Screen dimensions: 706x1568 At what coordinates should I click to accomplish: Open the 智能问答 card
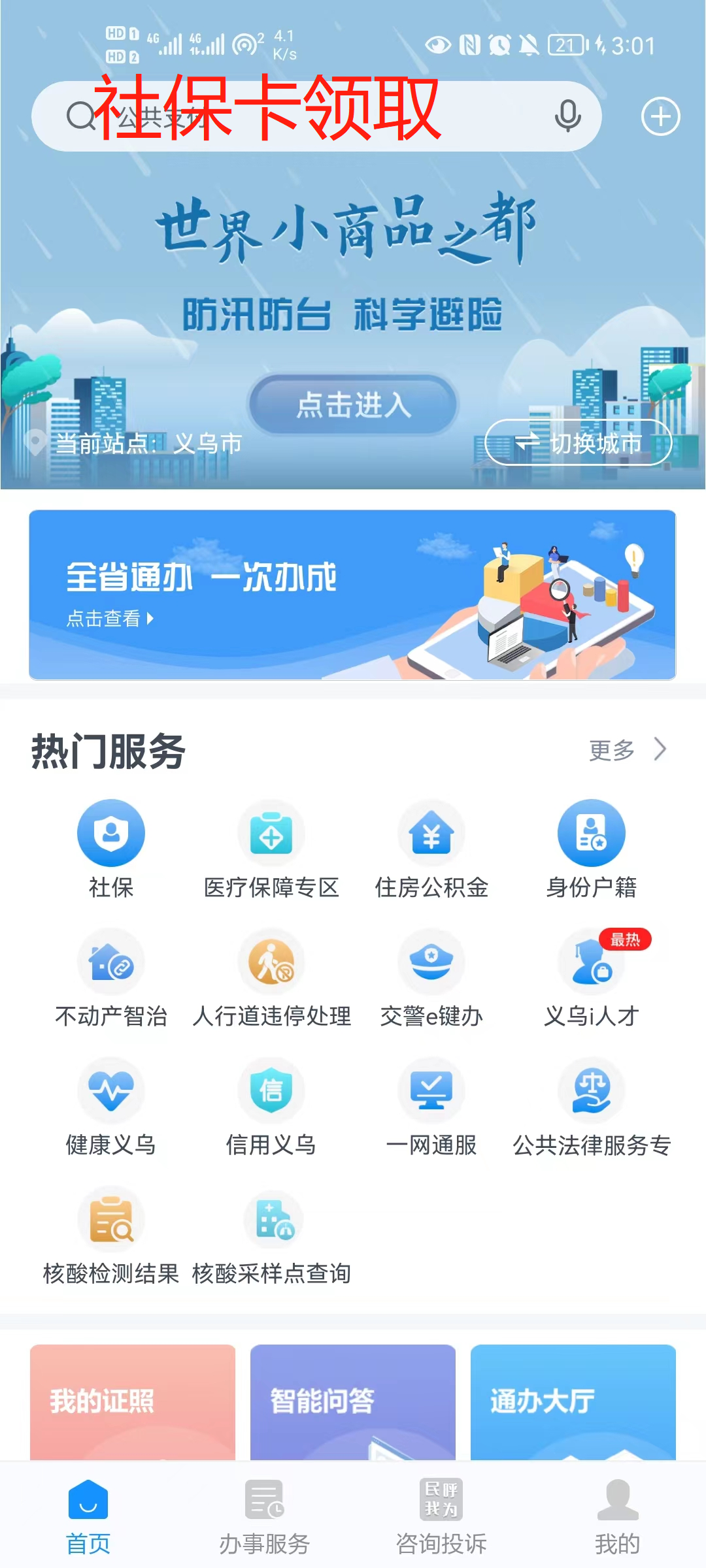tap(352, 1401)
